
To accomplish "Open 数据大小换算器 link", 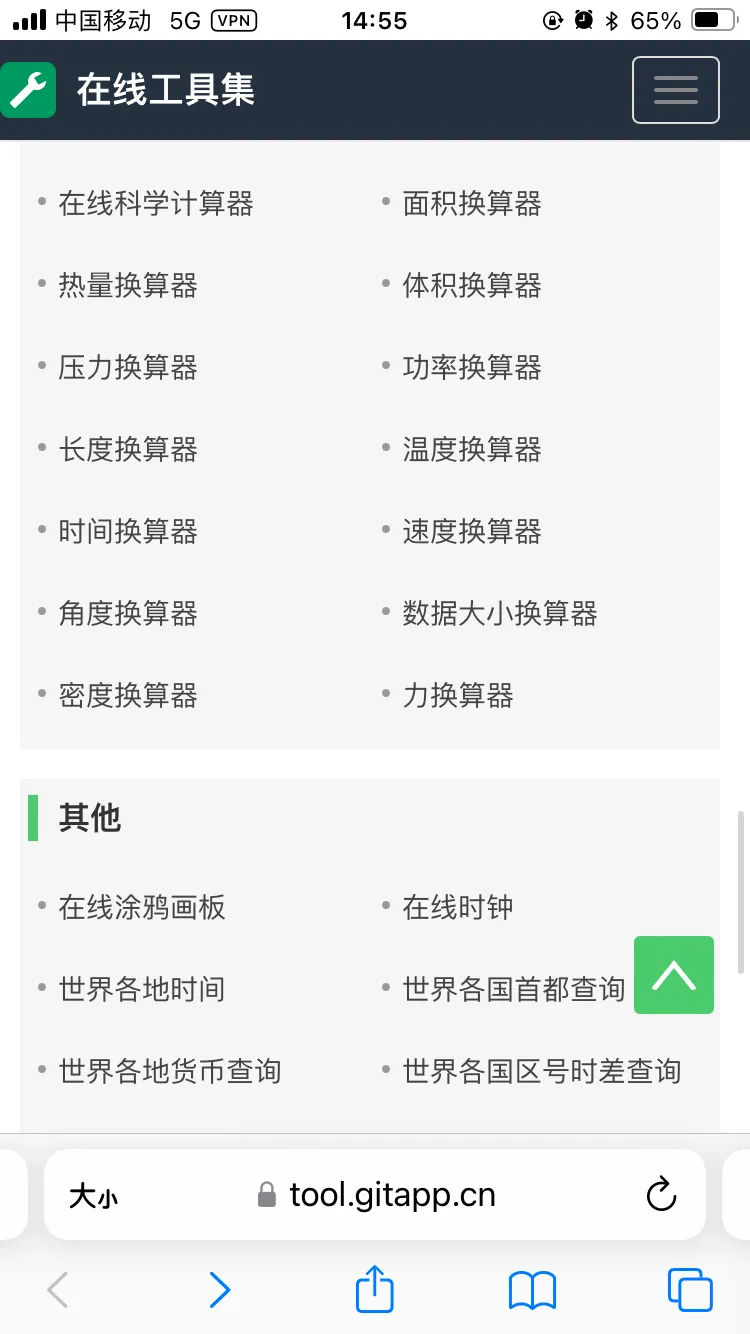I will point(500,614).
